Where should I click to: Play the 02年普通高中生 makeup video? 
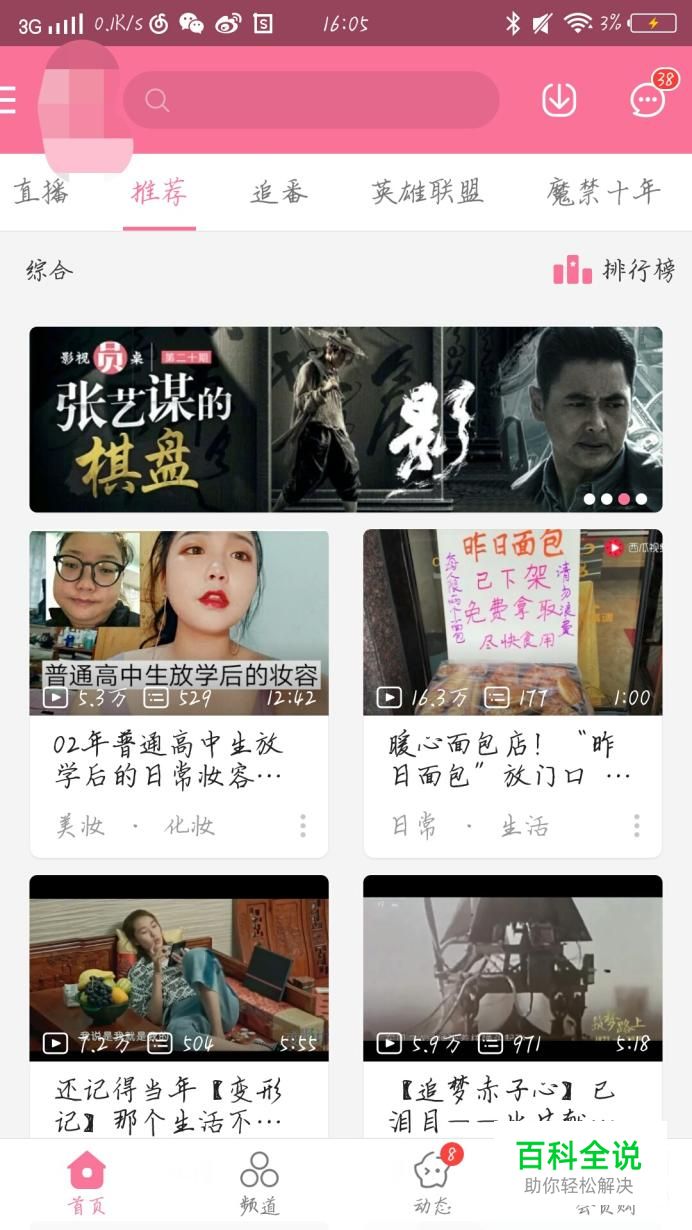[x=179, y=622]
